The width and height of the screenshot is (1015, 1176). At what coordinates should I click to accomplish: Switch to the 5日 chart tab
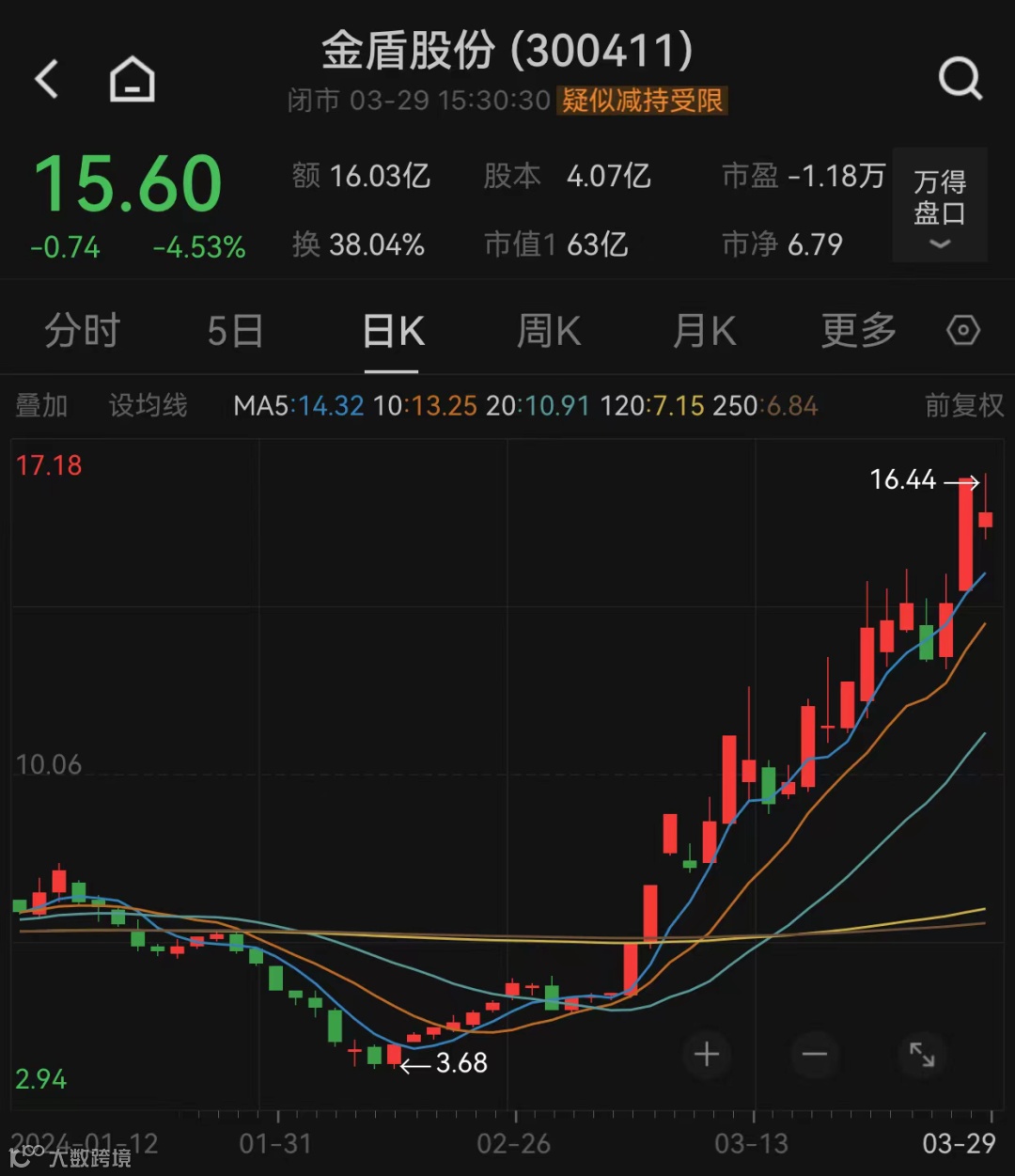pyautogui.click(x=235, y=332)
